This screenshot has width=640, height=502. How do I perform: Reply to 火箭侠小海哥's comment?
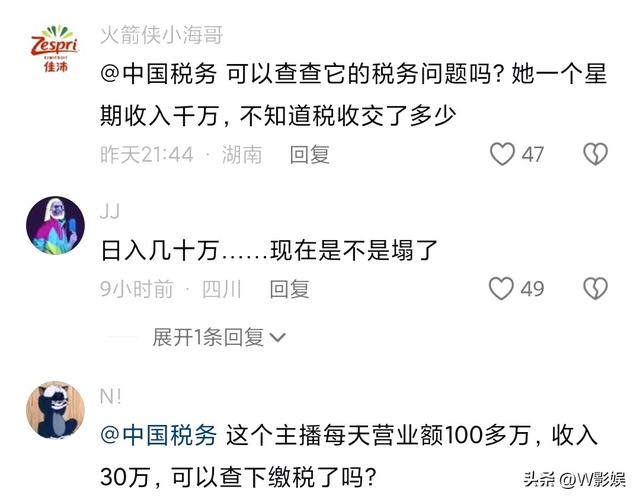click(x=309, y=155)
